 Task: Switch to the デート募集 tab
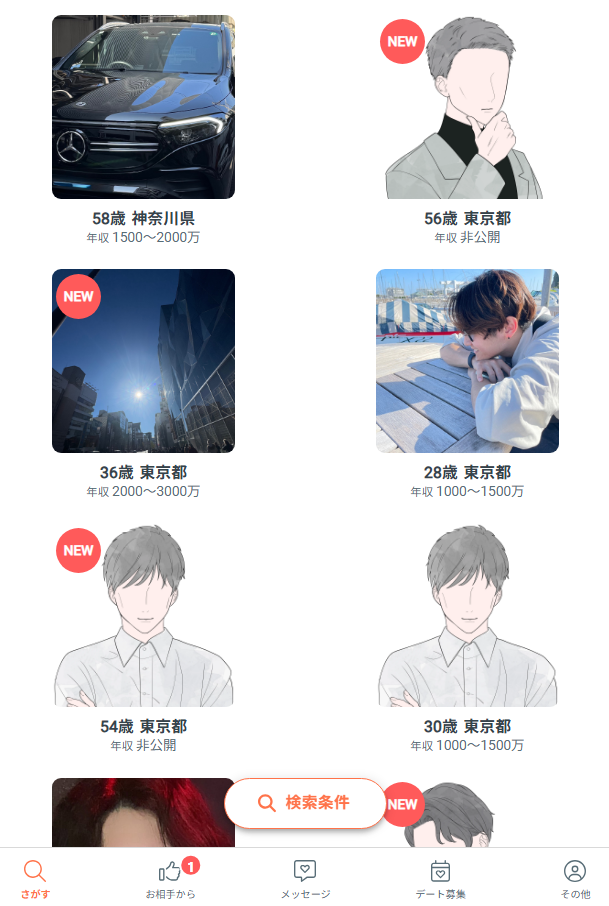click(440, 879)
